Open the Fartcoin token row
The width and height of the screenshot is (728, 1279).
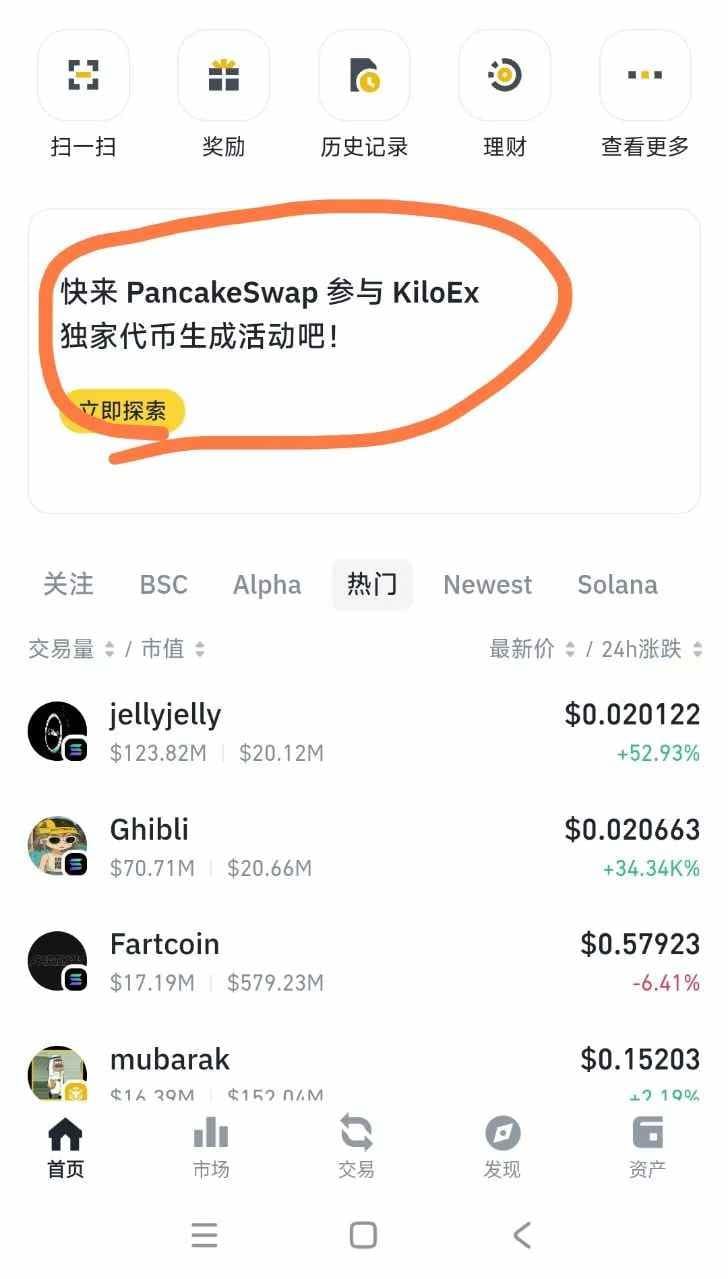tap(364, 962)
